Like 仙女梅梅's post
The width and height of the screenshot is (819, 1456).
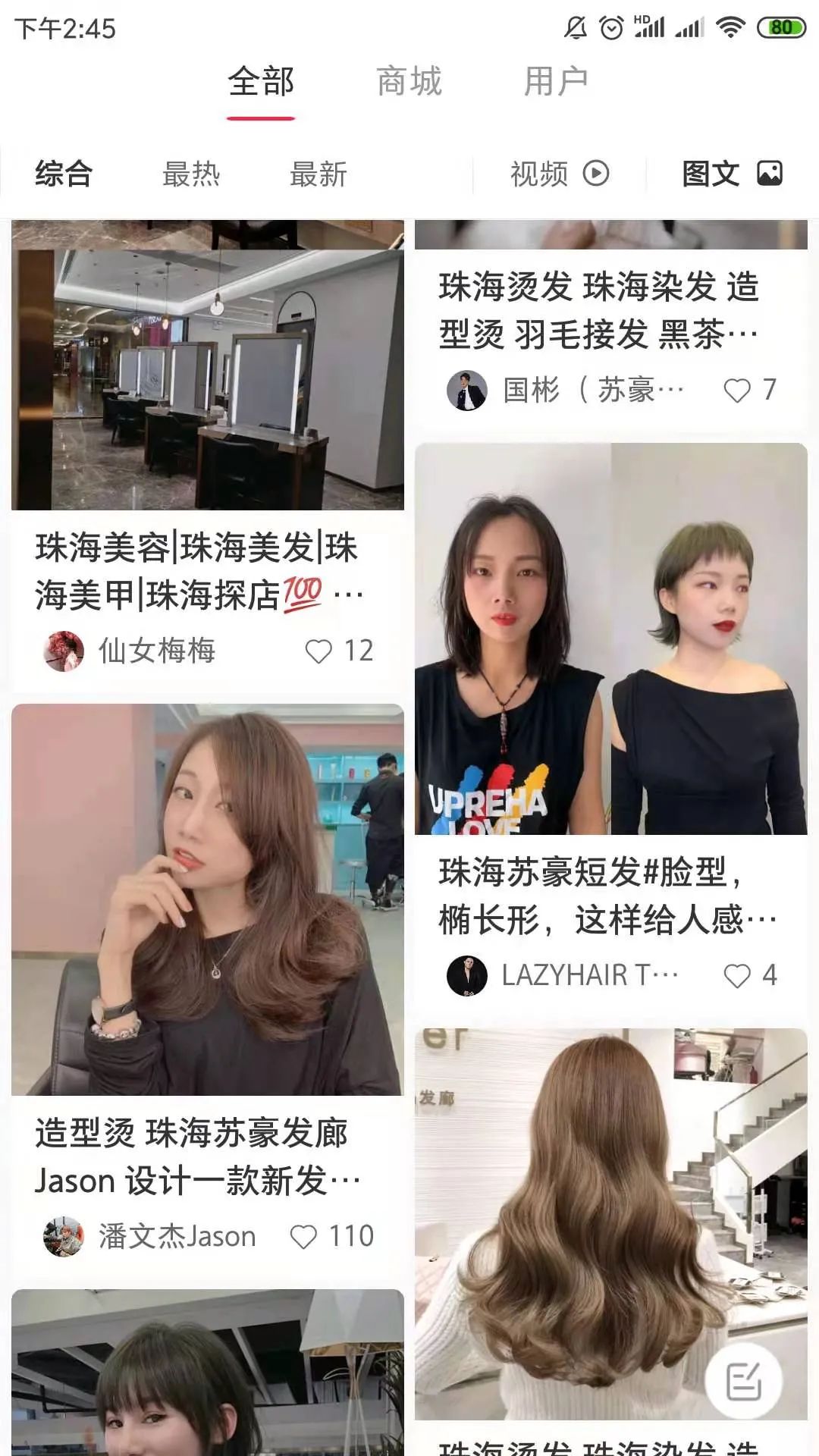pos(318,651)
